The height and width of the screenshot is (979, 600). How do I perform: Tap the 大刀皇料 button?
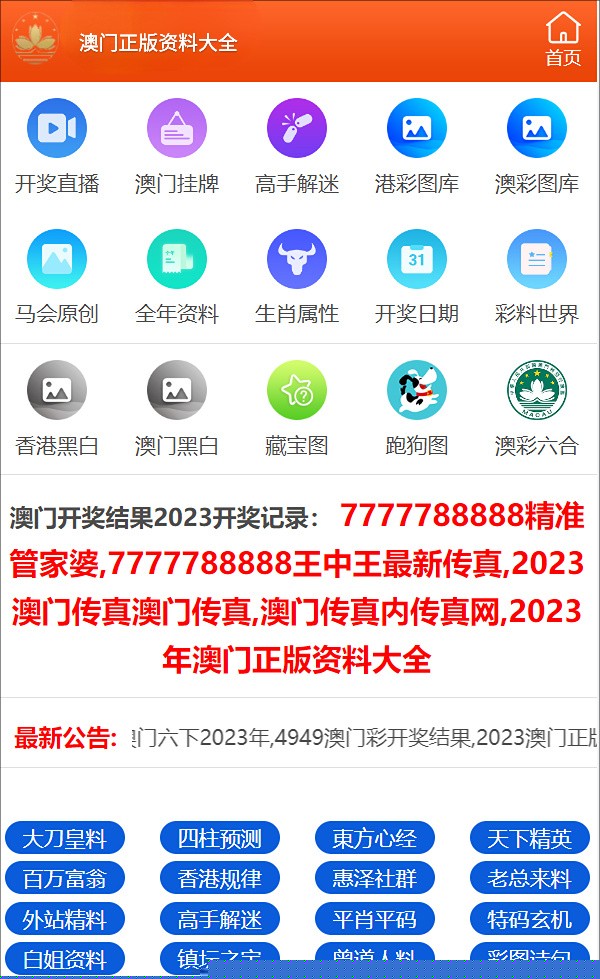coord(65,838)
